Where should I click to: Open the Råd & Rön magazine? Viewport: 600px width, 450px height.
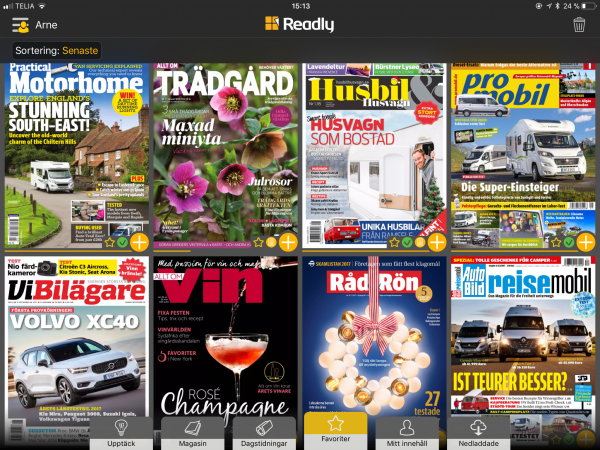click(372, 340)
